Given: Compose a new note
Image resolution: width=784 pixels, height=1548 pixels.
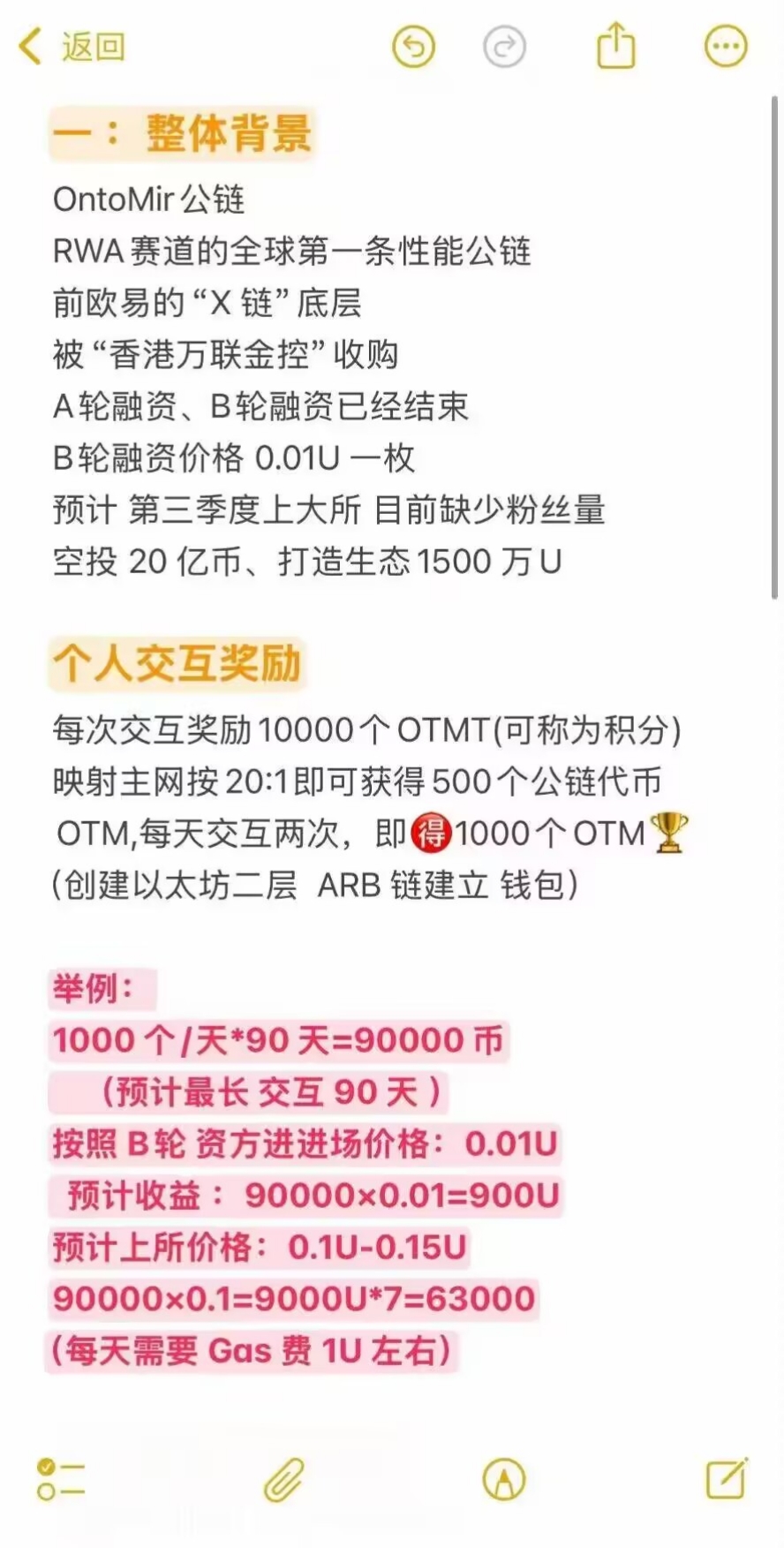Looking at the screenshot, I should [726, 1479].
